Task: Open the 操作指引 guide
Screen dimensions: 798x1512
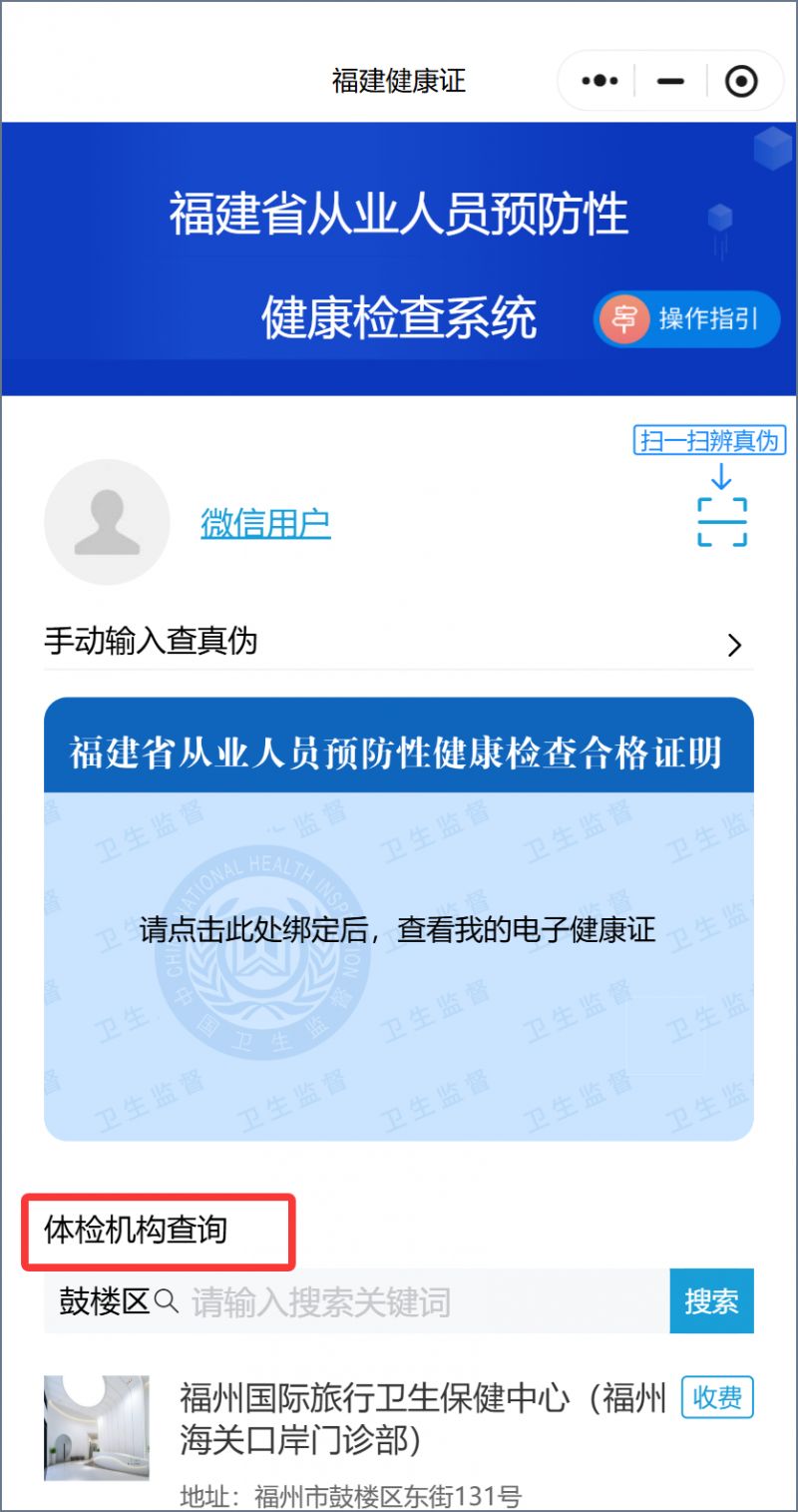Action: pyautogui.click(x=686, y=319)
